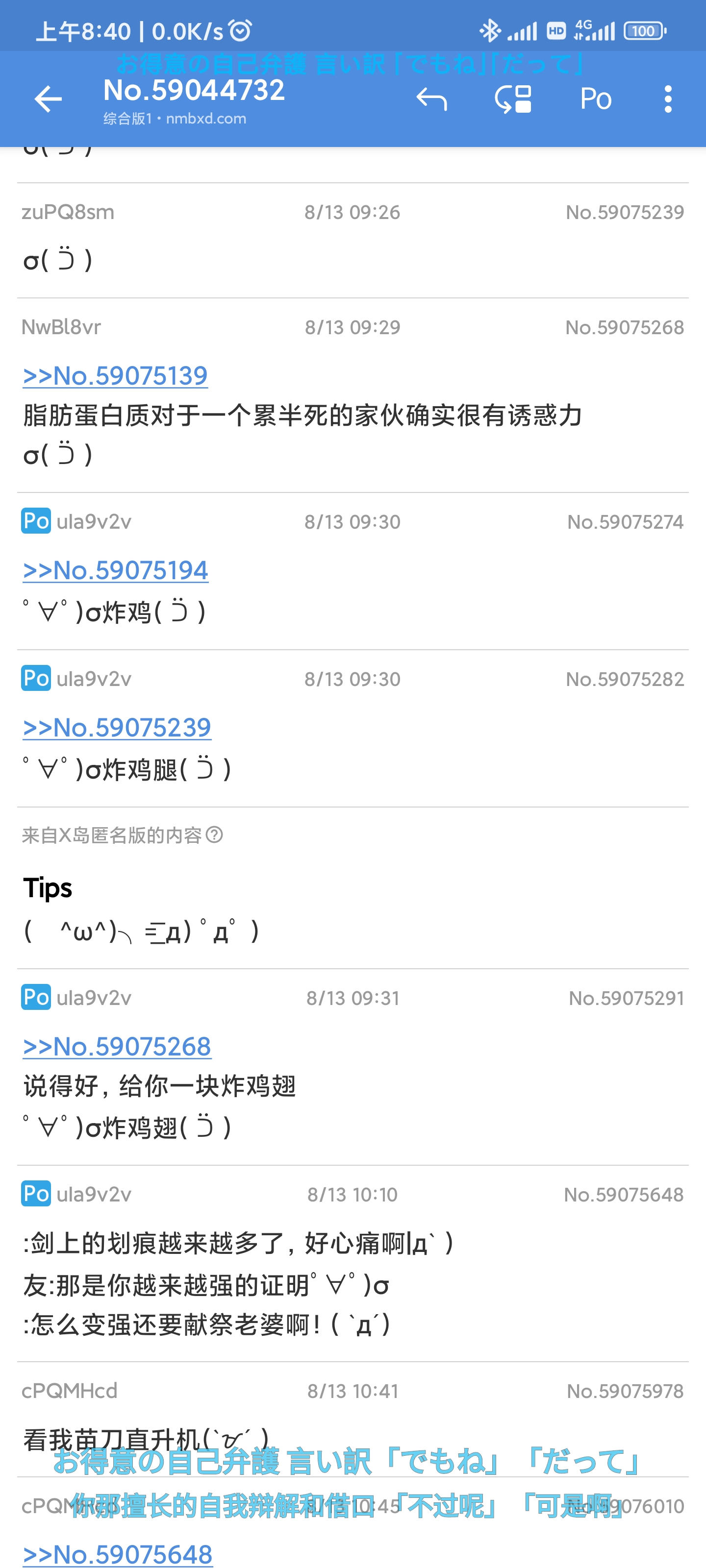This screenshot has height=1568, width=706.
Task: Open the three-dot overflow menu
Action: tap(668, 99)
